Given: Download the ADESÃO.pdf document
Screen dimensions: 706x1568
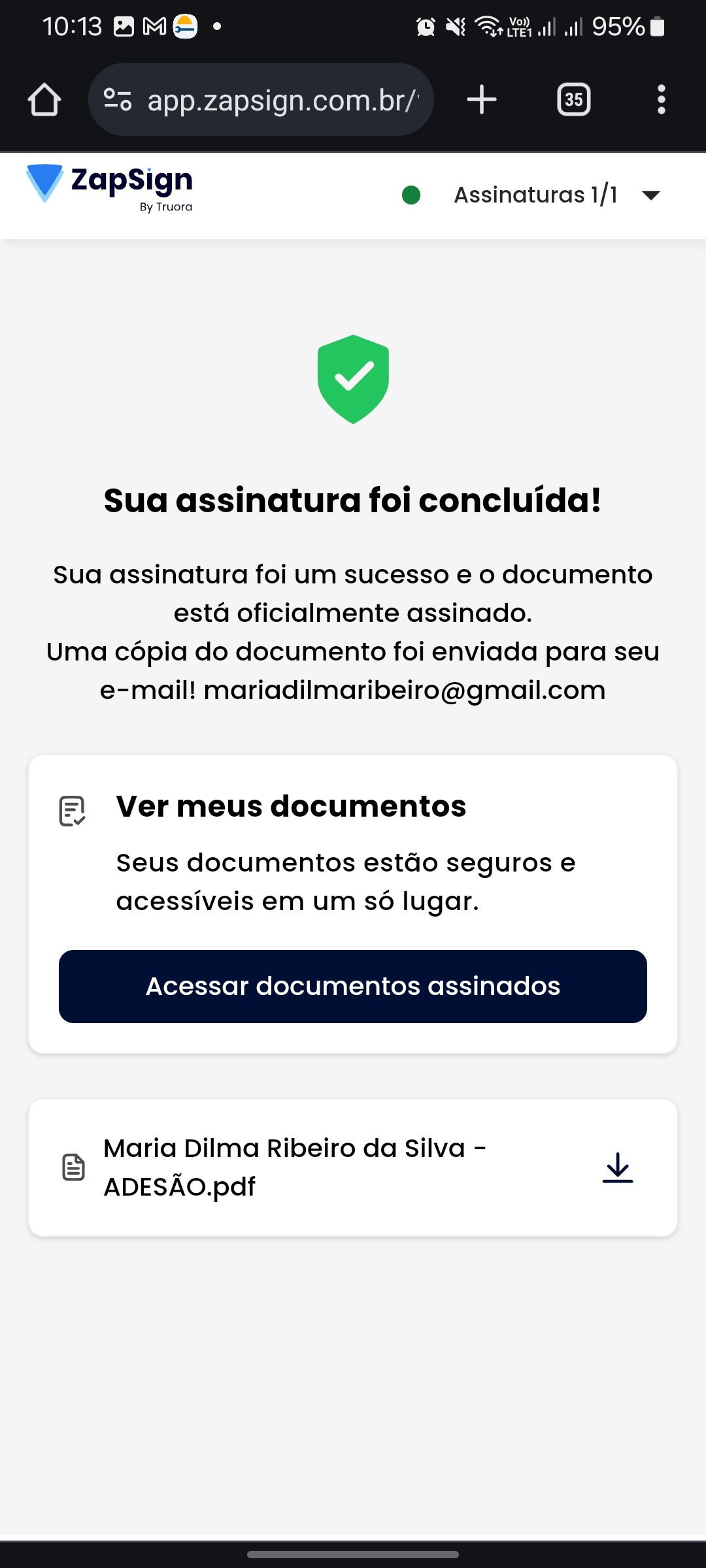Looking at the screenshot, I should 617,1167.
